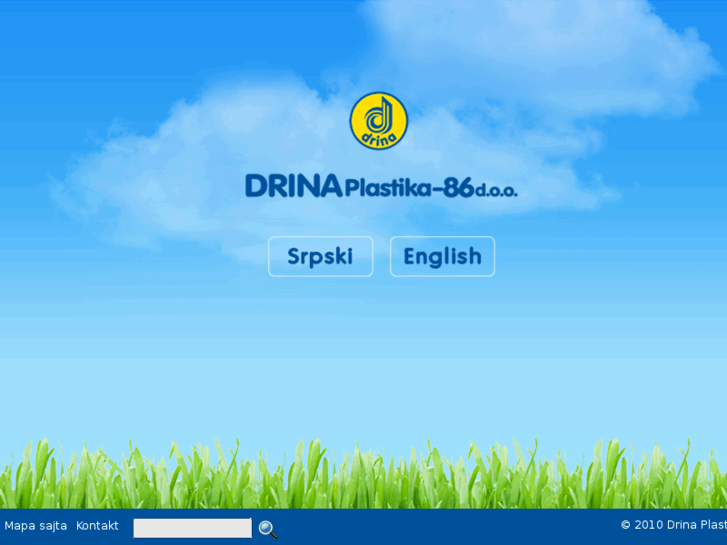The image size is (727, 545).
Task: Choose the English language button
Action: point(442,256)
